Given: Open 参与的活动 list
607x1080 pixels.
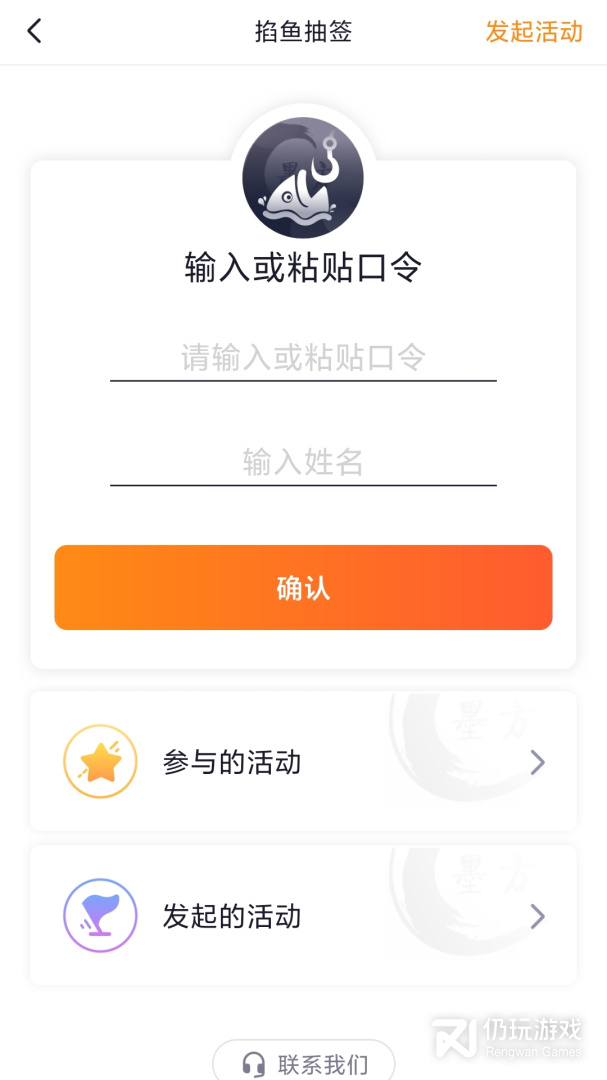Looking at the screenshot, I should [x=303, y=762].
